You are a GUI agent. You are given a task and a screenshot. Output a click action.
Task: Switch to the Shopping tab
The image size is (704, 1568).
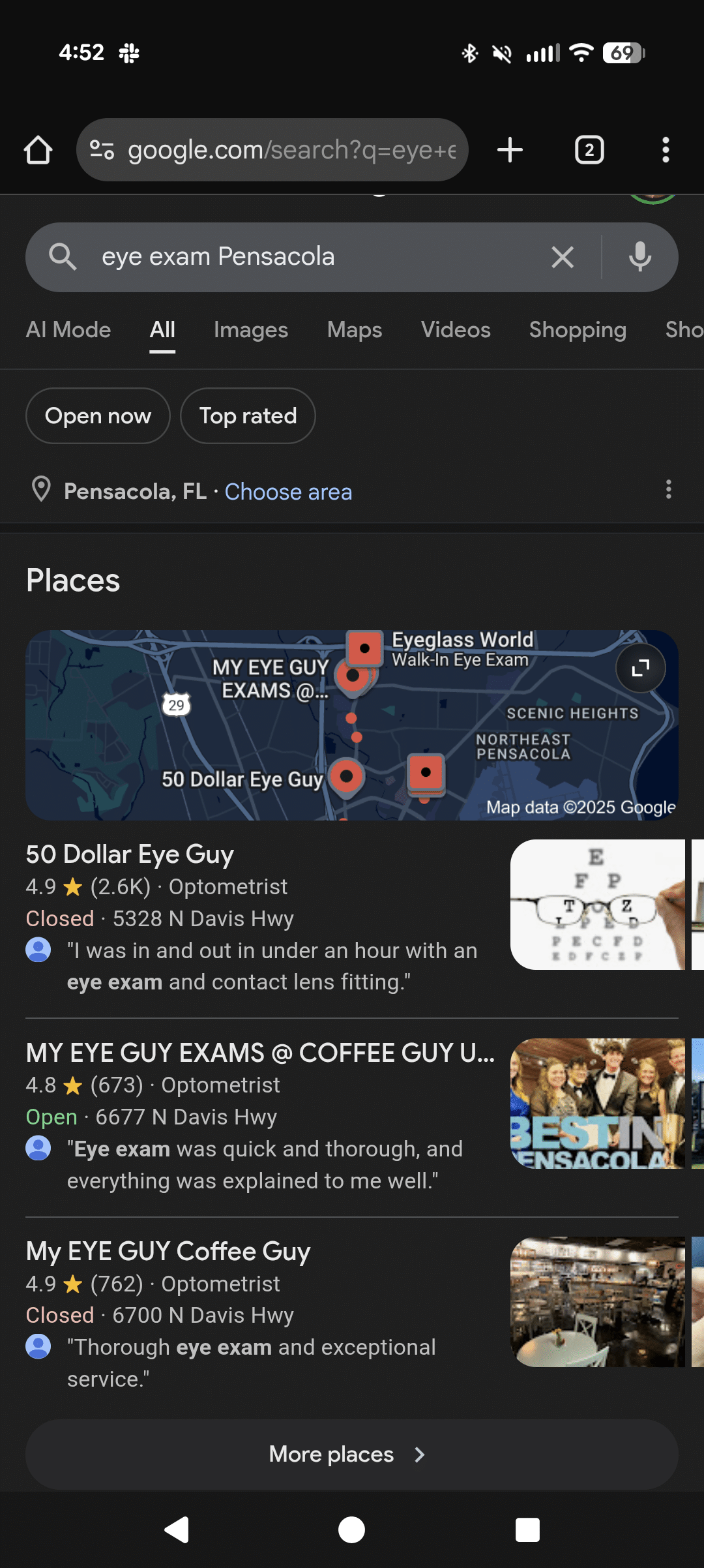click(578, 330)
